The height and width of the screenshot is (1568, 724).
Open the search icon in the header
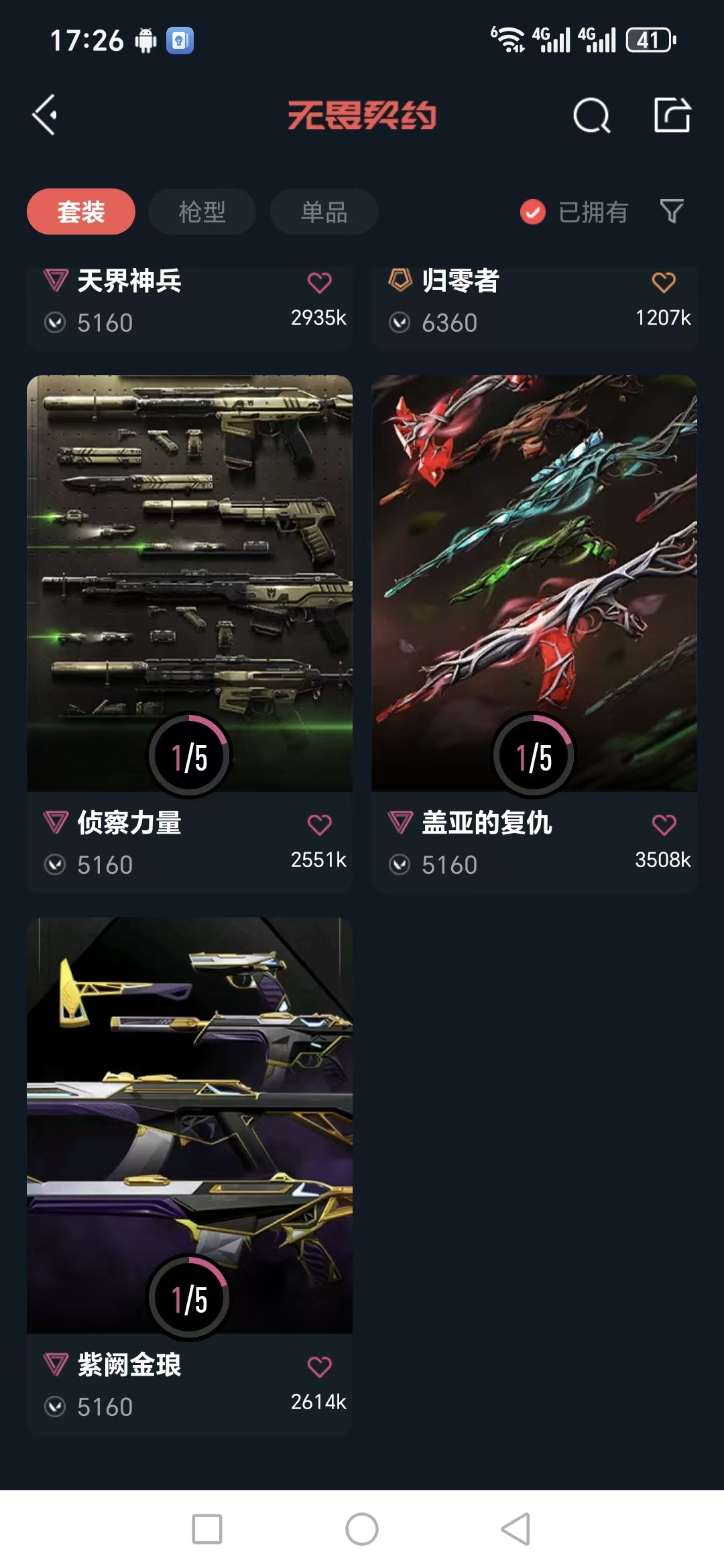[x=591, y=116]
